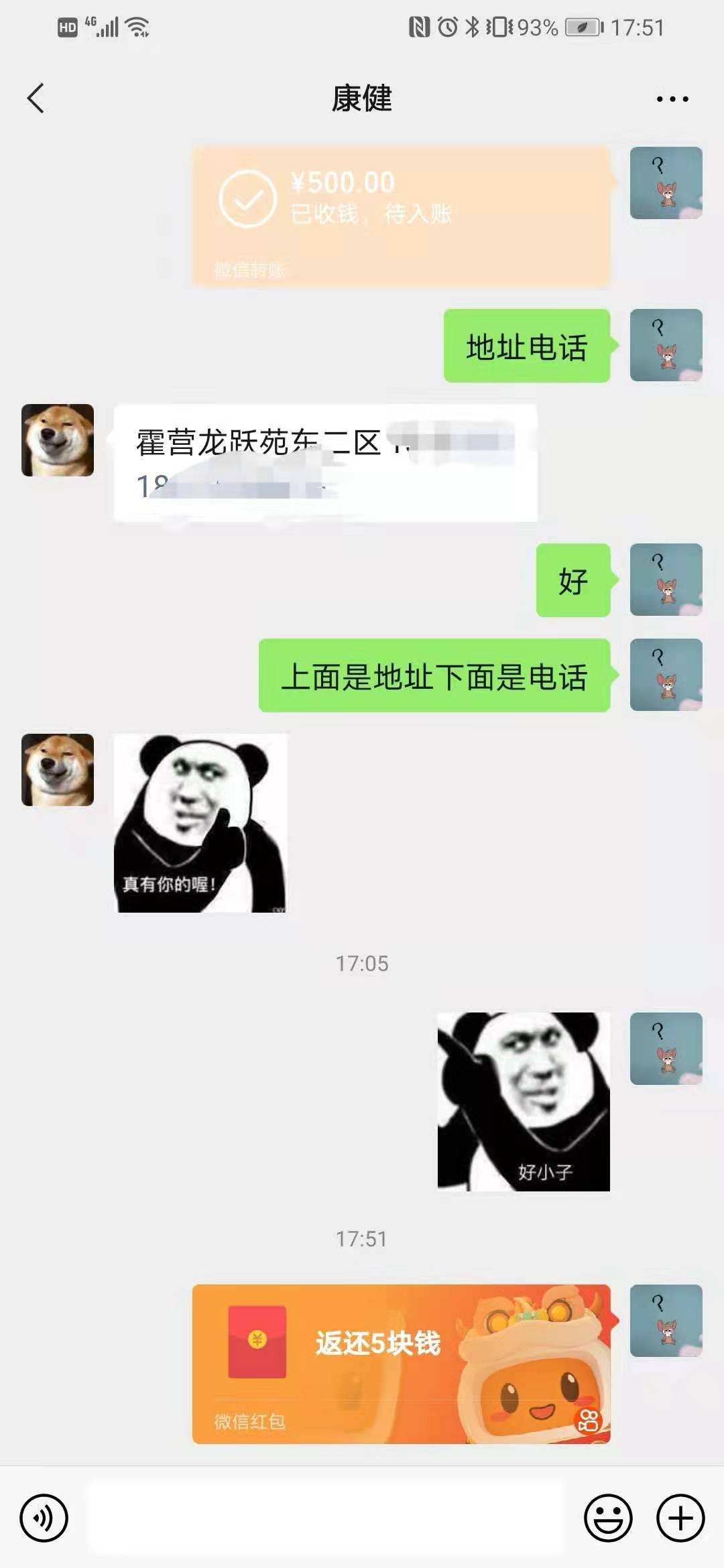Open the 返还5块钱 red packet
Screen dimensions: 724x1568
pyautogui.click(x=401, y=1363)
